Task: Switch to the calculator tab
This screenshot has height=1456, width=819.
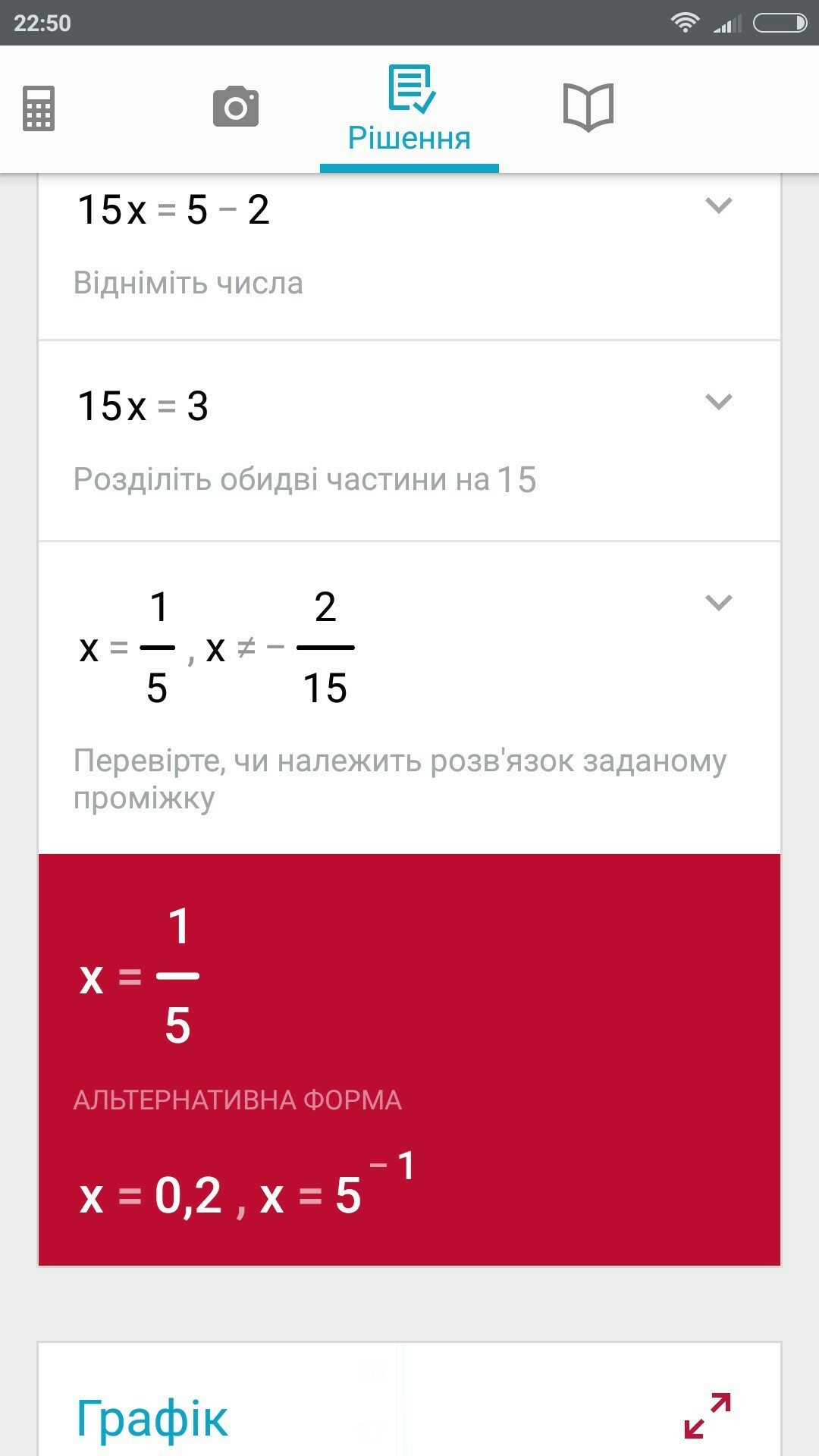Action: (39, 108)
